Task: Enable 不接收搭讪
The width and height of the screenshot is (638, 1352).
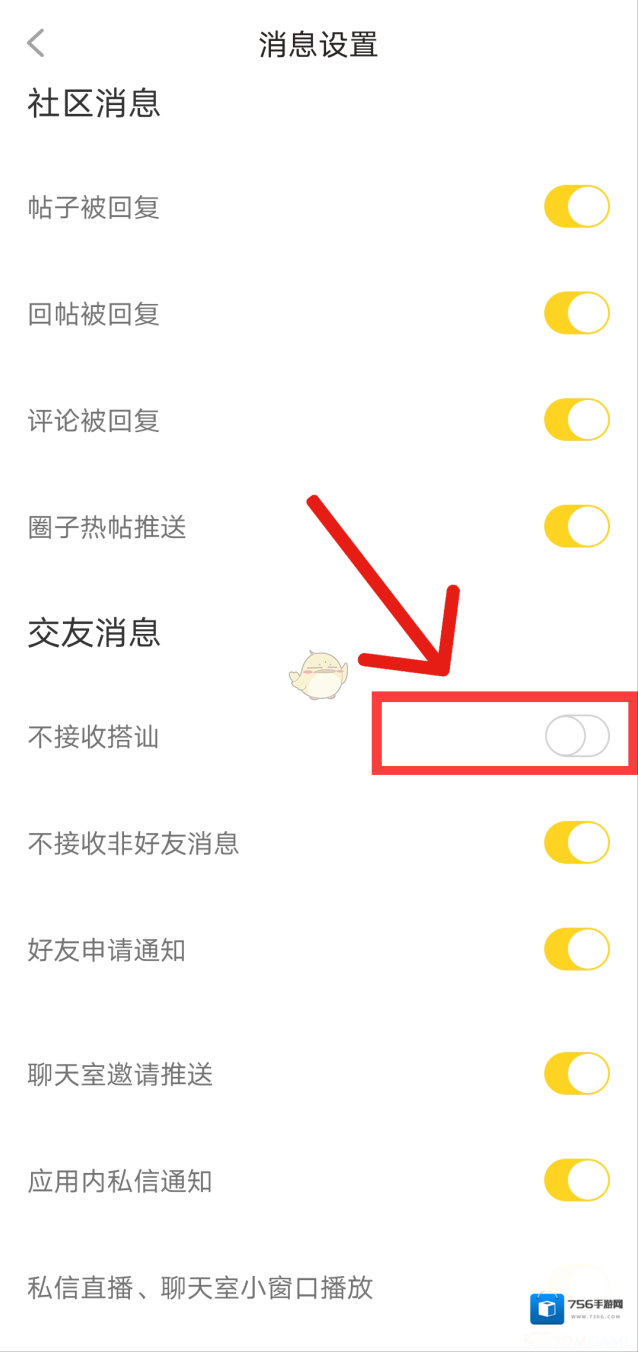Action: tap(576, 737)
